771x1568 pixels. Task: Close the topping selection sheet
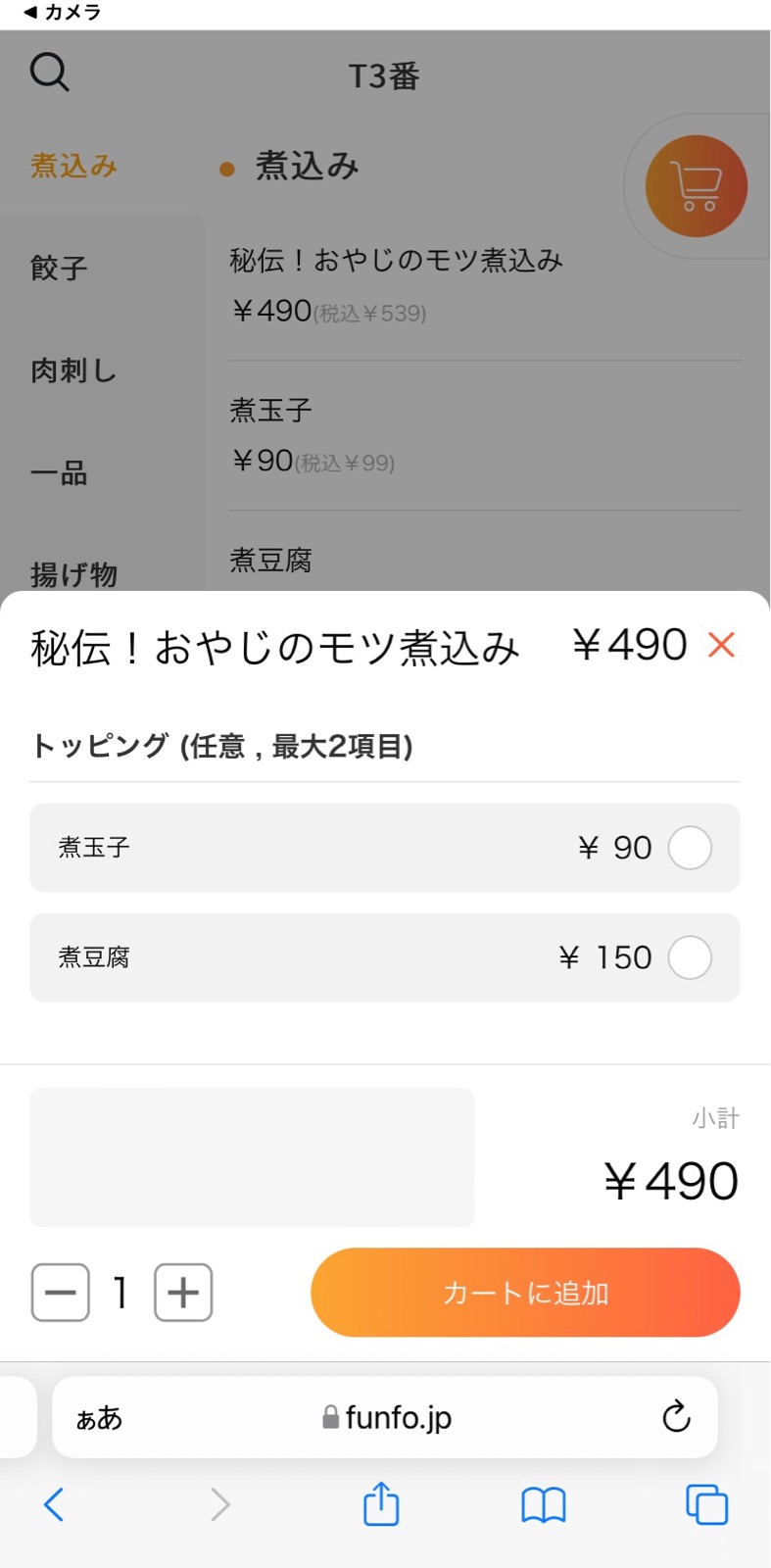tap(721, 645)
